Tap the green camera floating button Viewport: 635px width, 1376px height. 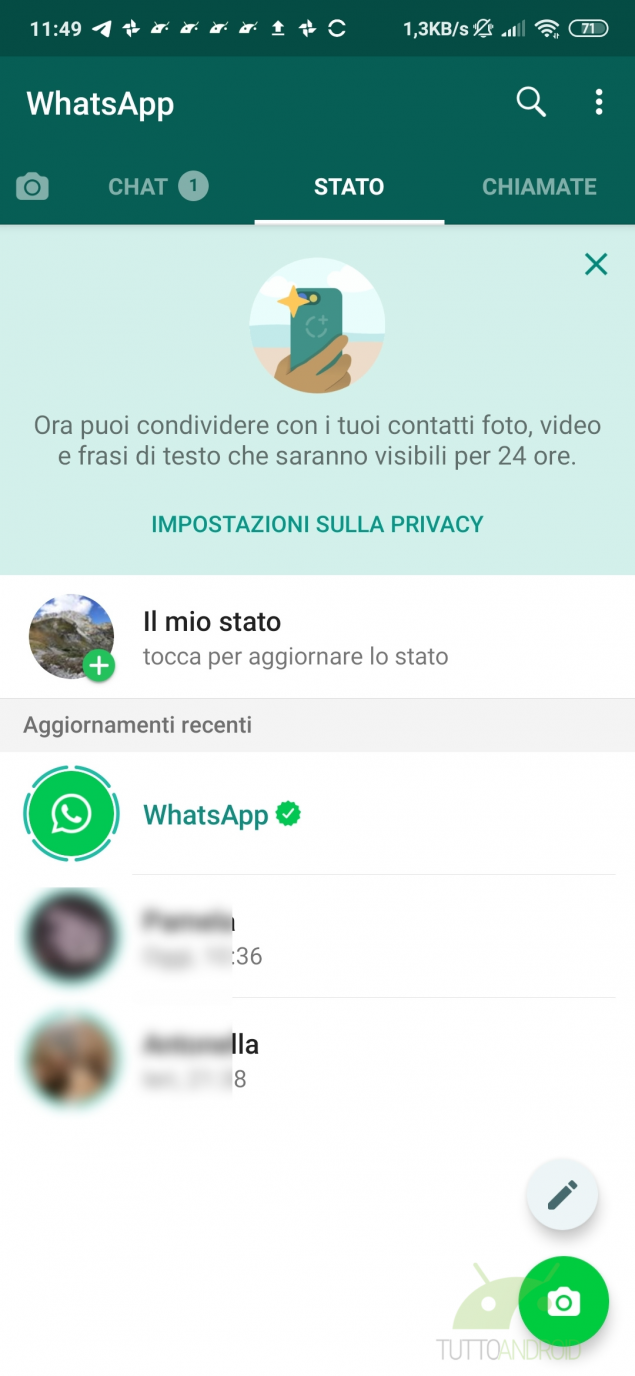coord(564,1301)
